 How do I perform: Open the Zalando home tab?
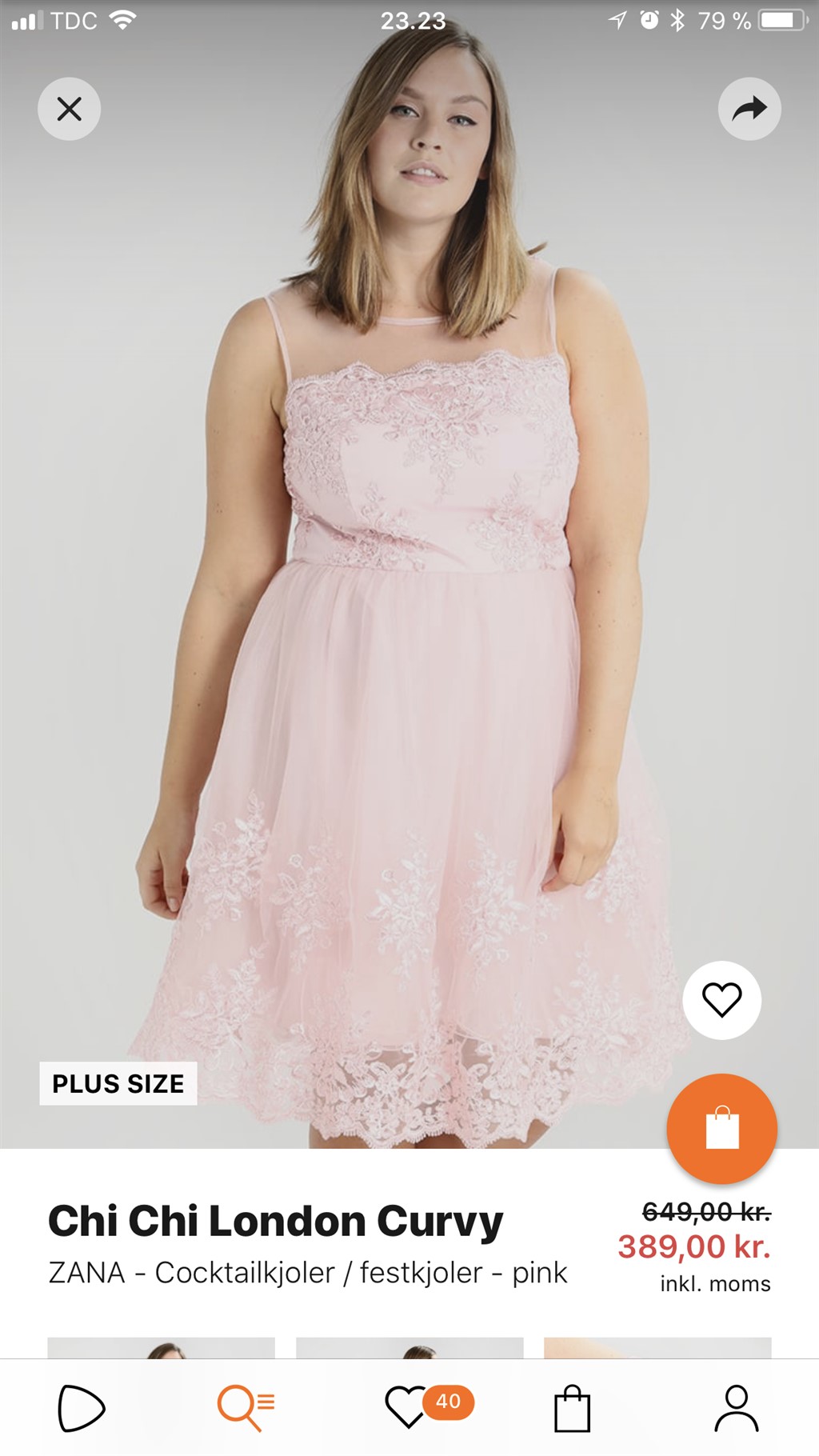82,1408
